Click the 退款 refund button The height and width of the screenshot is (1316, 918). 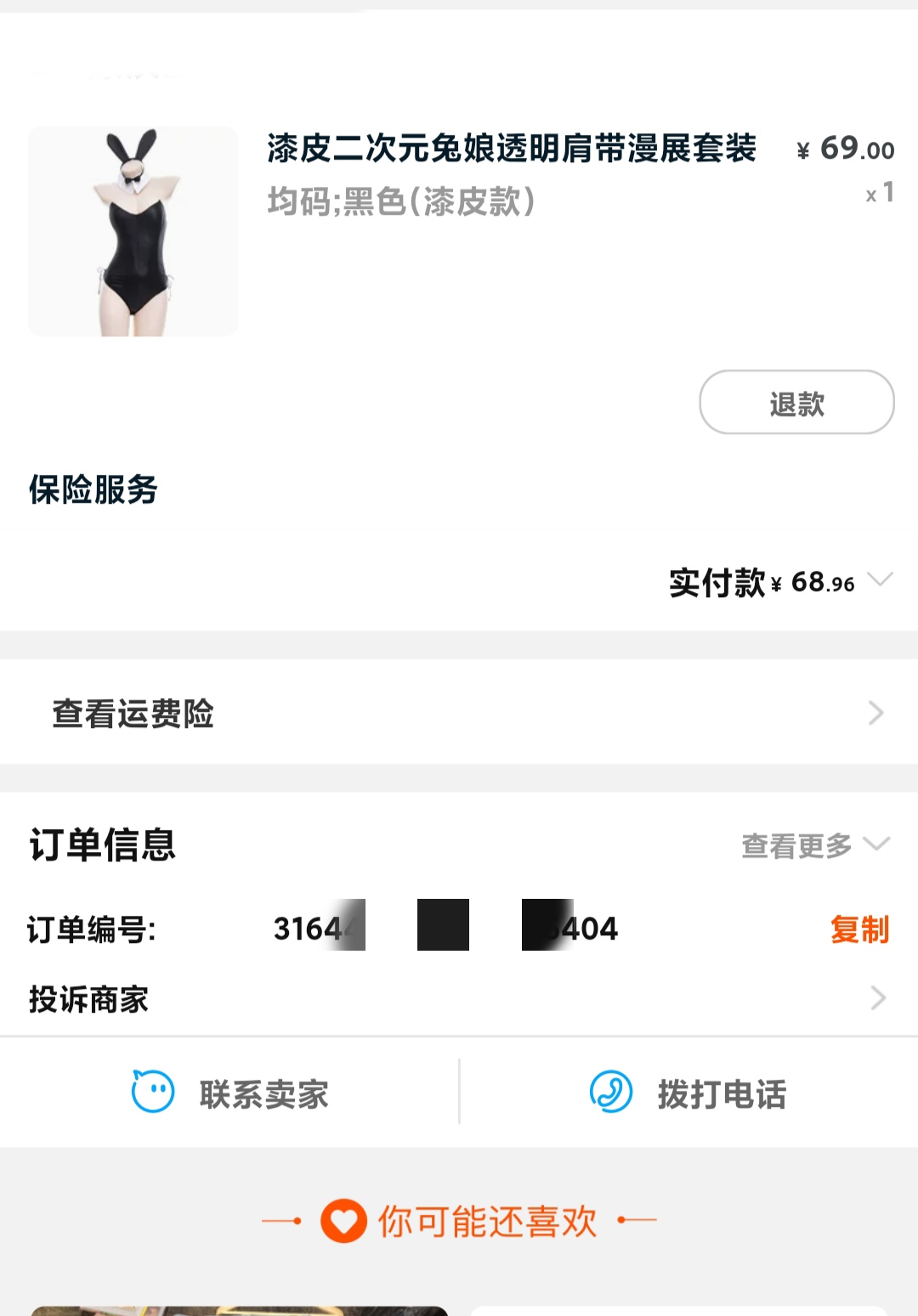pyautogui.click(x=796, y=402)
